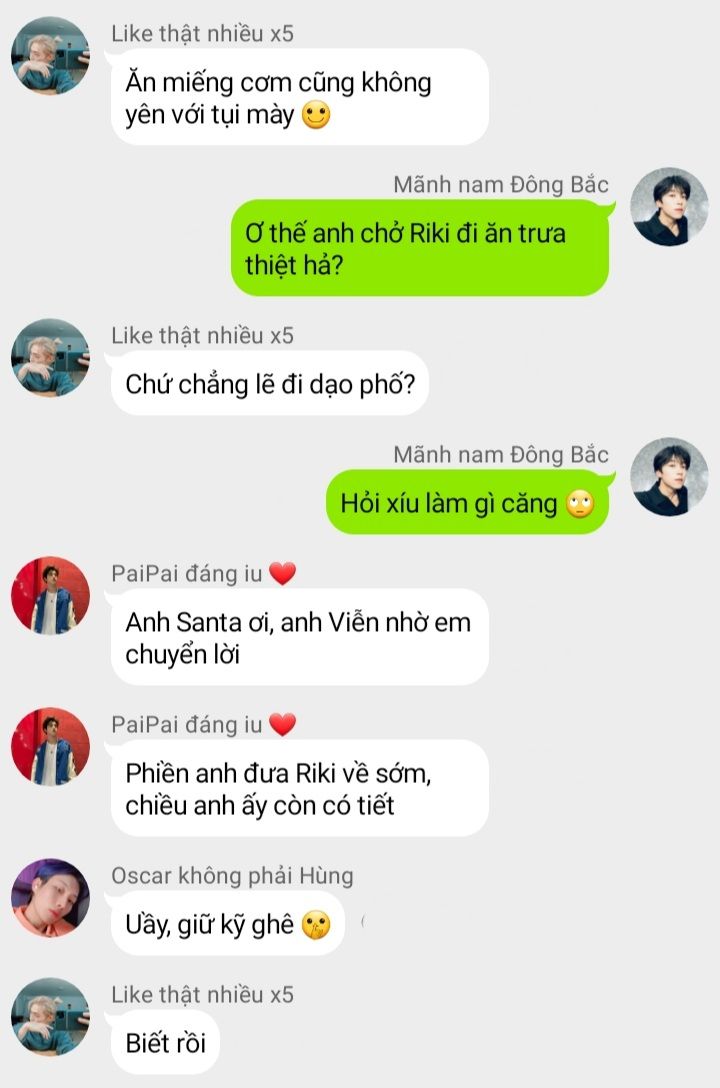Open profile avatar beside 'Ăn miếng cơm' message

tap(50, 56)
